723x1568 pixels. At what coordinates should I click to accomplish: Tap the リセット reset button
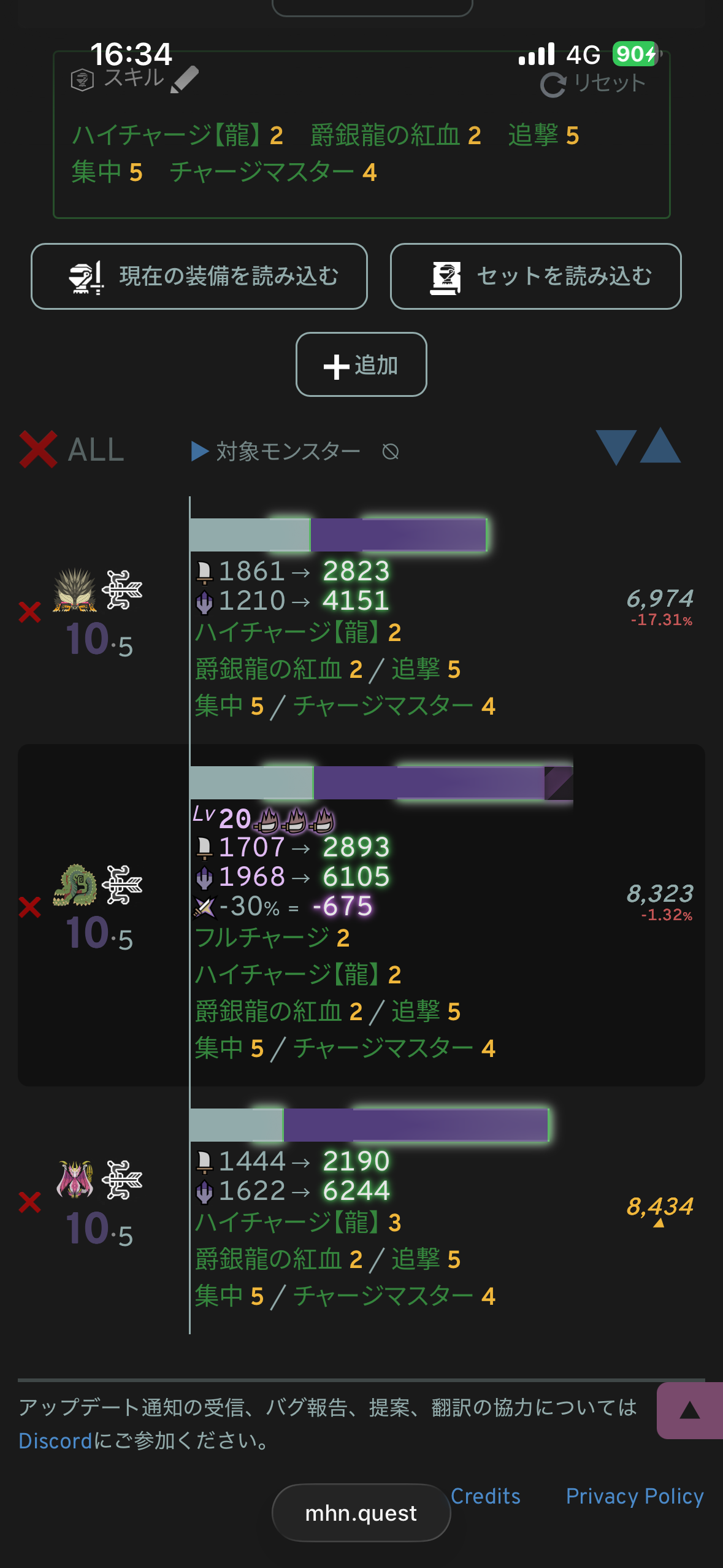[x=593, y=84]
